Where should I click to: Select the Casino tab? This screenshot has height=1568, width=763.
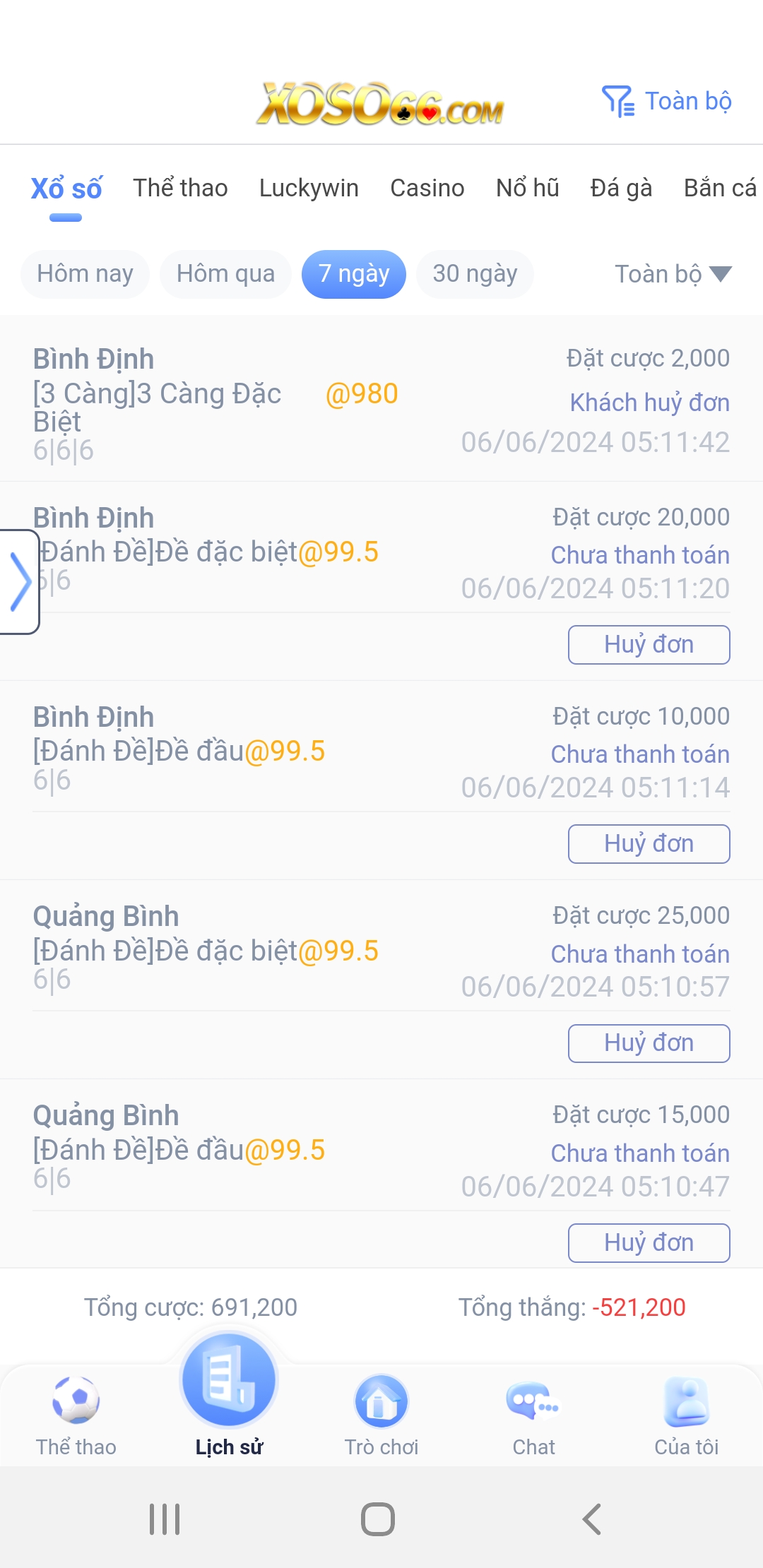tap(427, 188)
